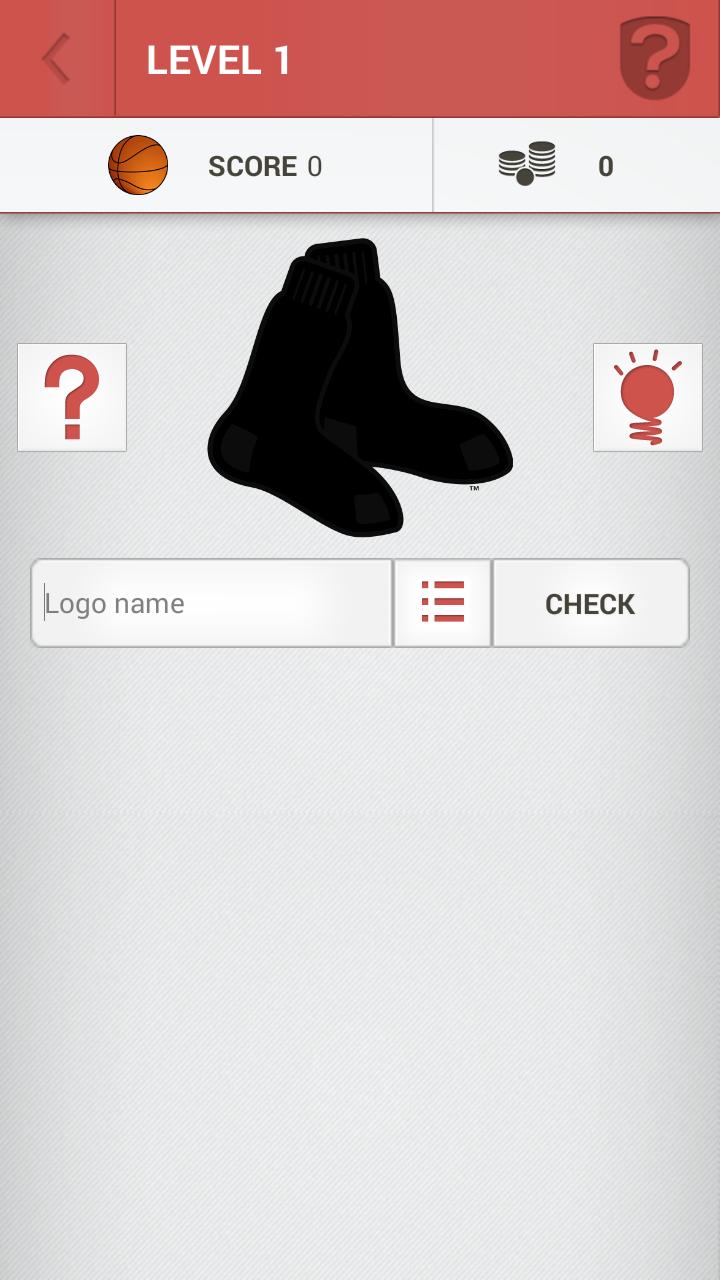Tap the coins stack icon

pyautogui.click(x=527, y=164)
